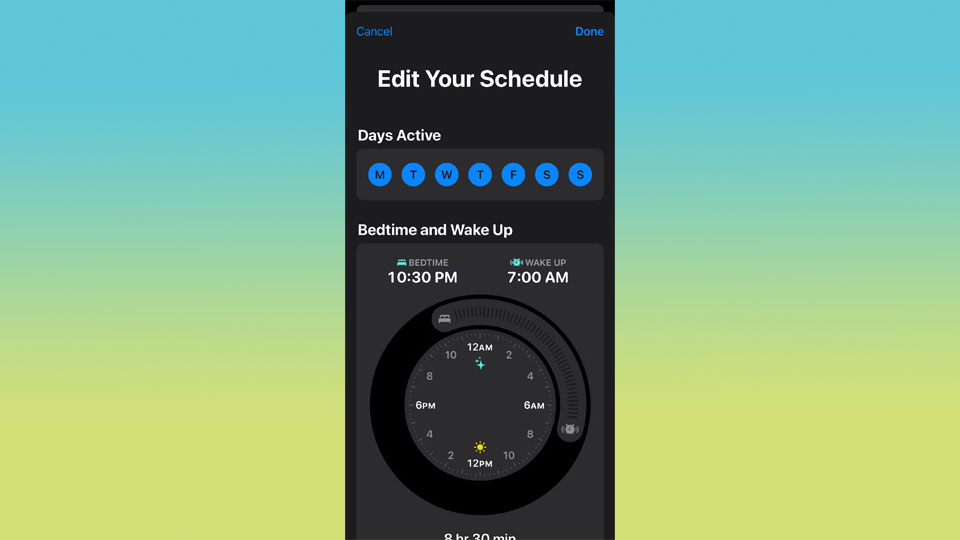Tap Done to save the schedule

point(589,32)
